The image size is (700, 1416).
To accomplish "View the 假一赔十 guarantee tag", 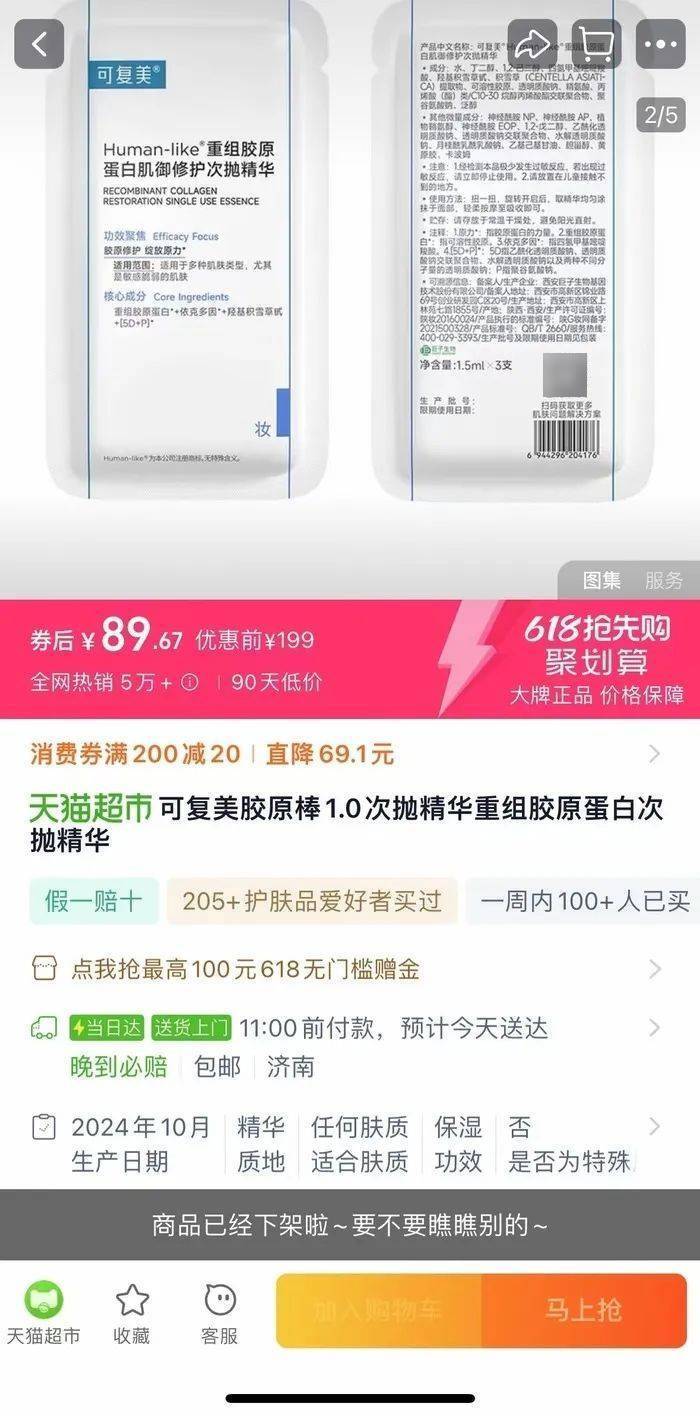I will pos(94,901).
